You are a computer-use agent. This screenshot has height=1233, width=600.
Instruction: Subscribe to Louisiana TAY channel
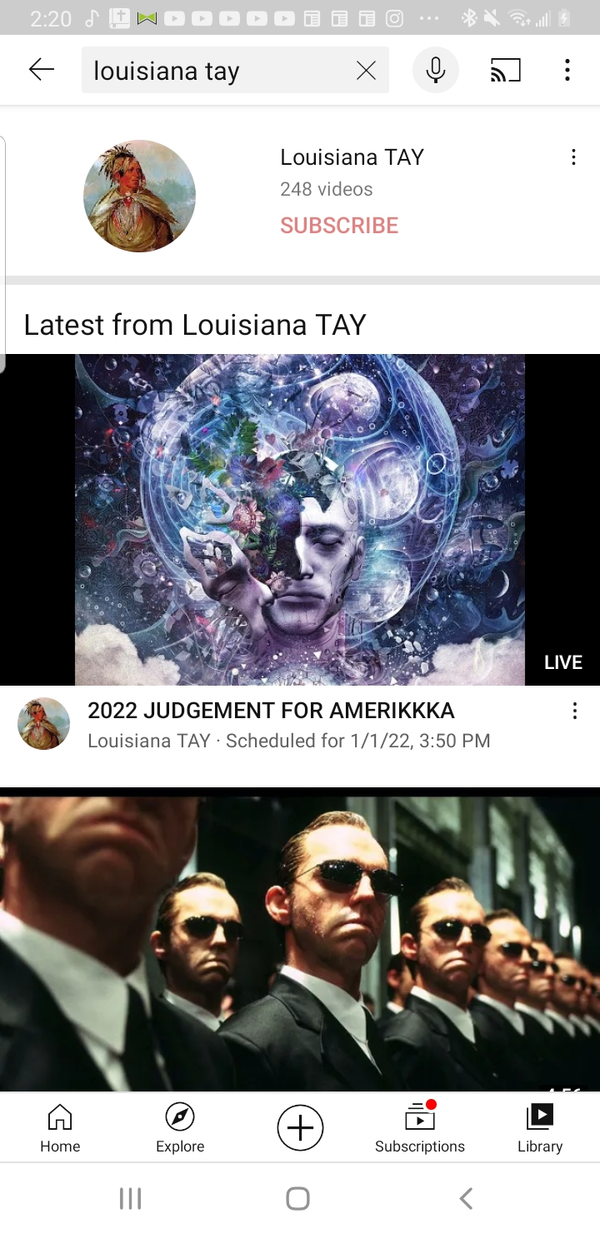[339, 226]
